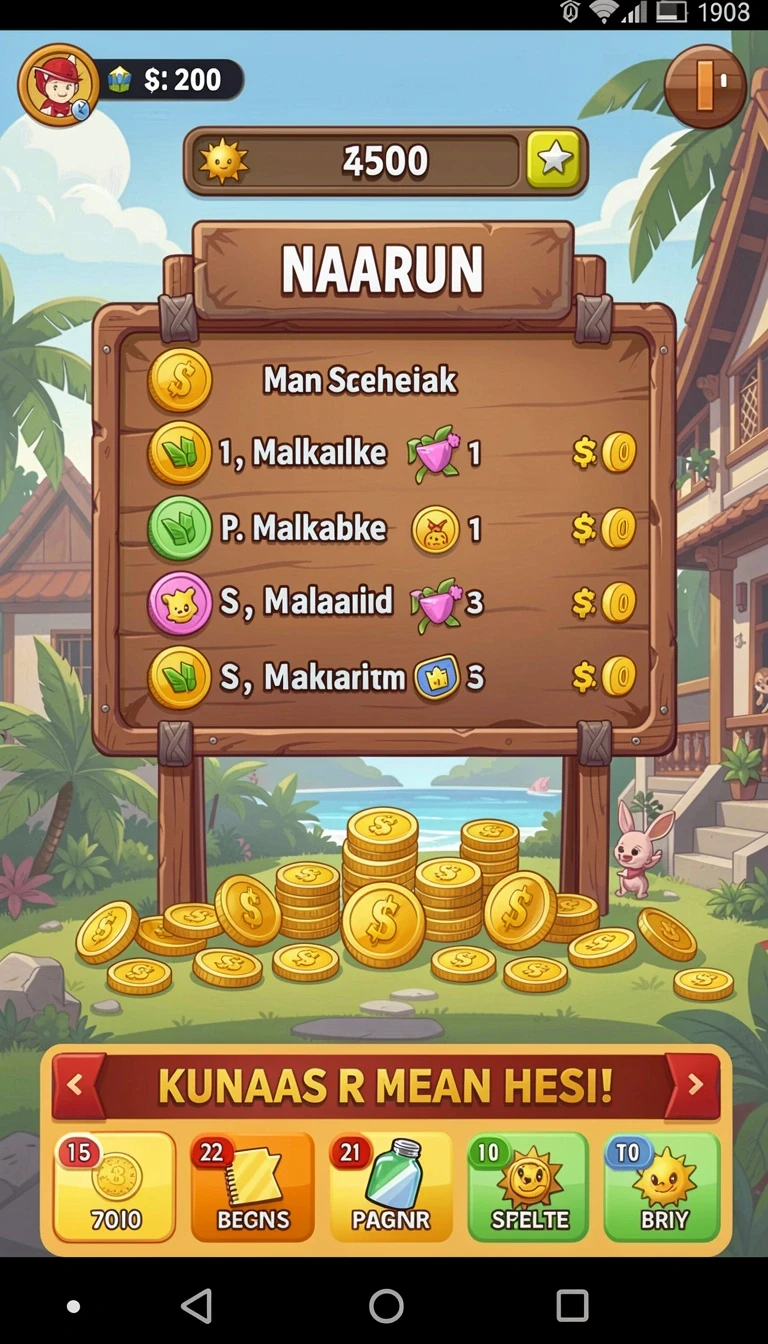Pick the PAGNR bottle item

[390, 1187]
